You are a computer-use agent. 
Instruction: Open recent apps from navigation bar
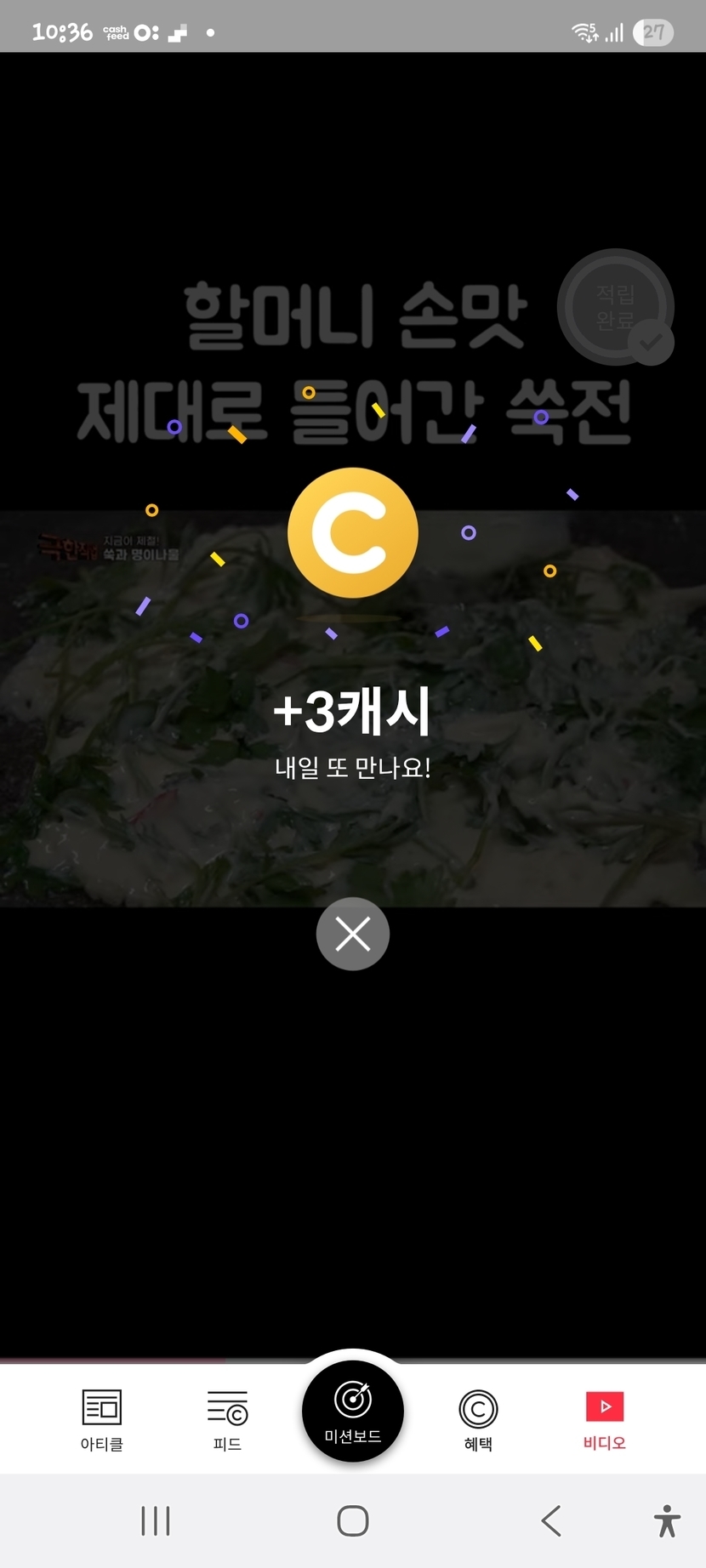(x=156, y=1520)
